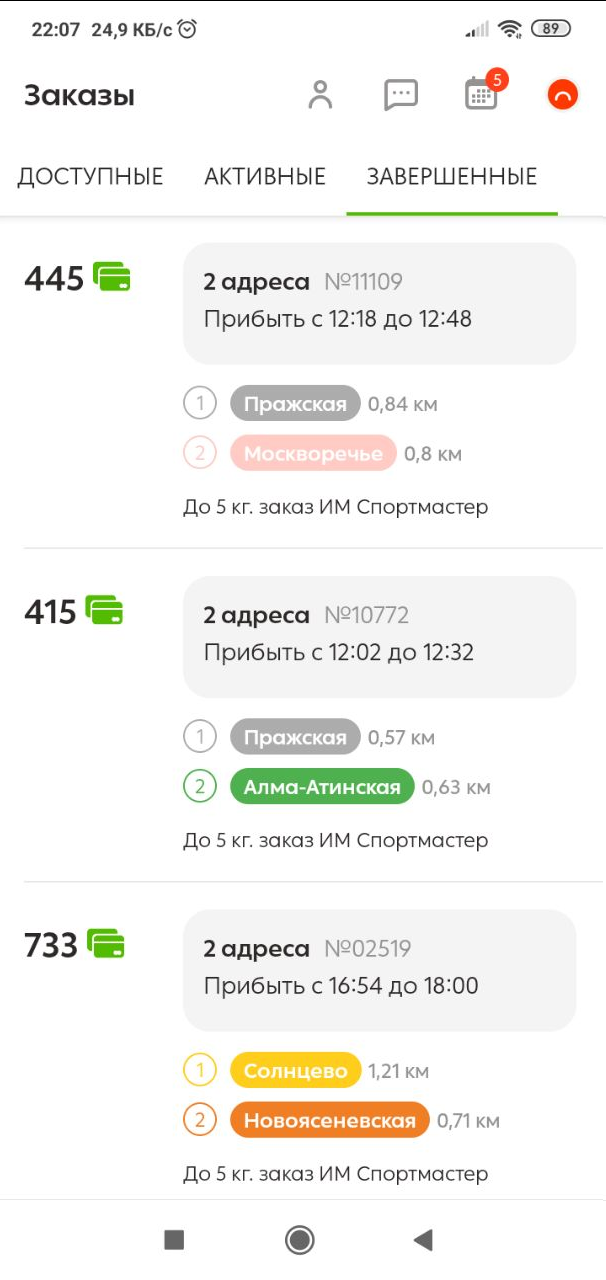Open the calendar with 5 notifications
Viewport: 606px width, 1280px height.
point(481,95)
